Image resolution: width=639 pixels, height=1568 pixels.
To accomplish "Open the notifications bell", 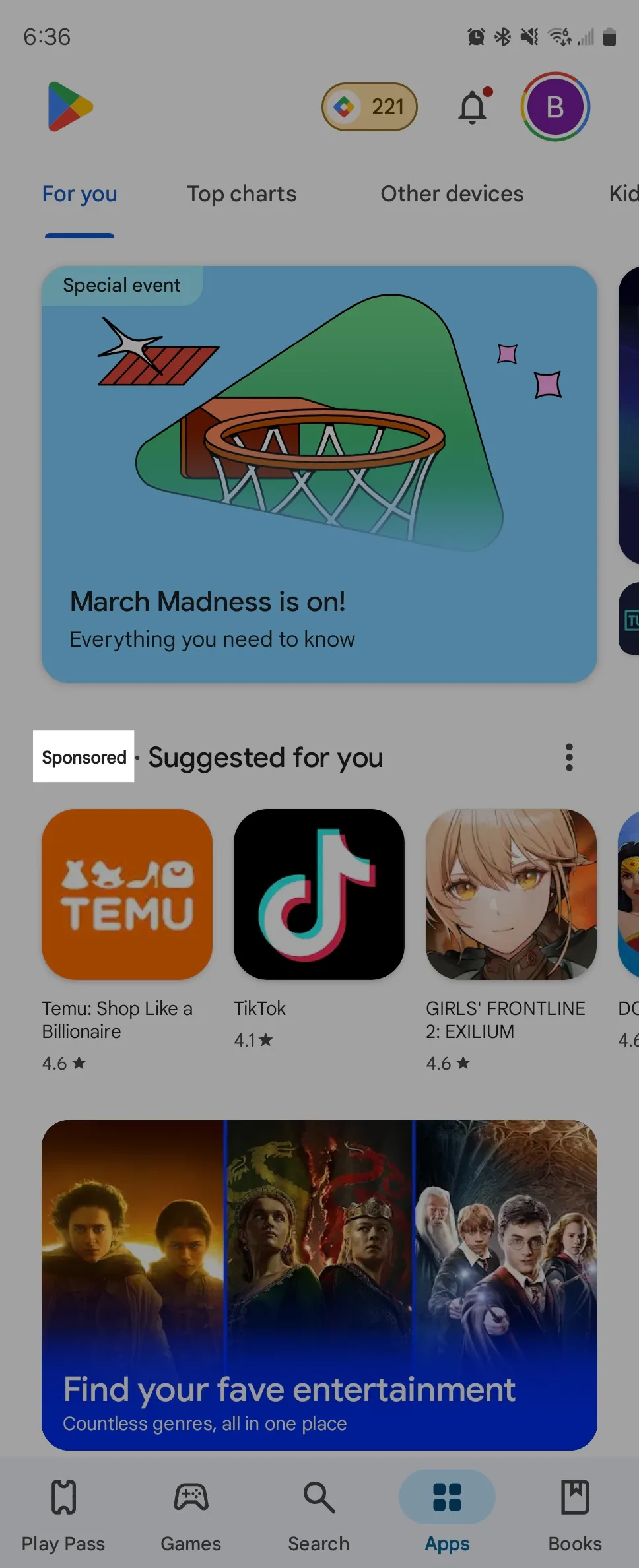I will pyautogui.click(x=473, y=107).
